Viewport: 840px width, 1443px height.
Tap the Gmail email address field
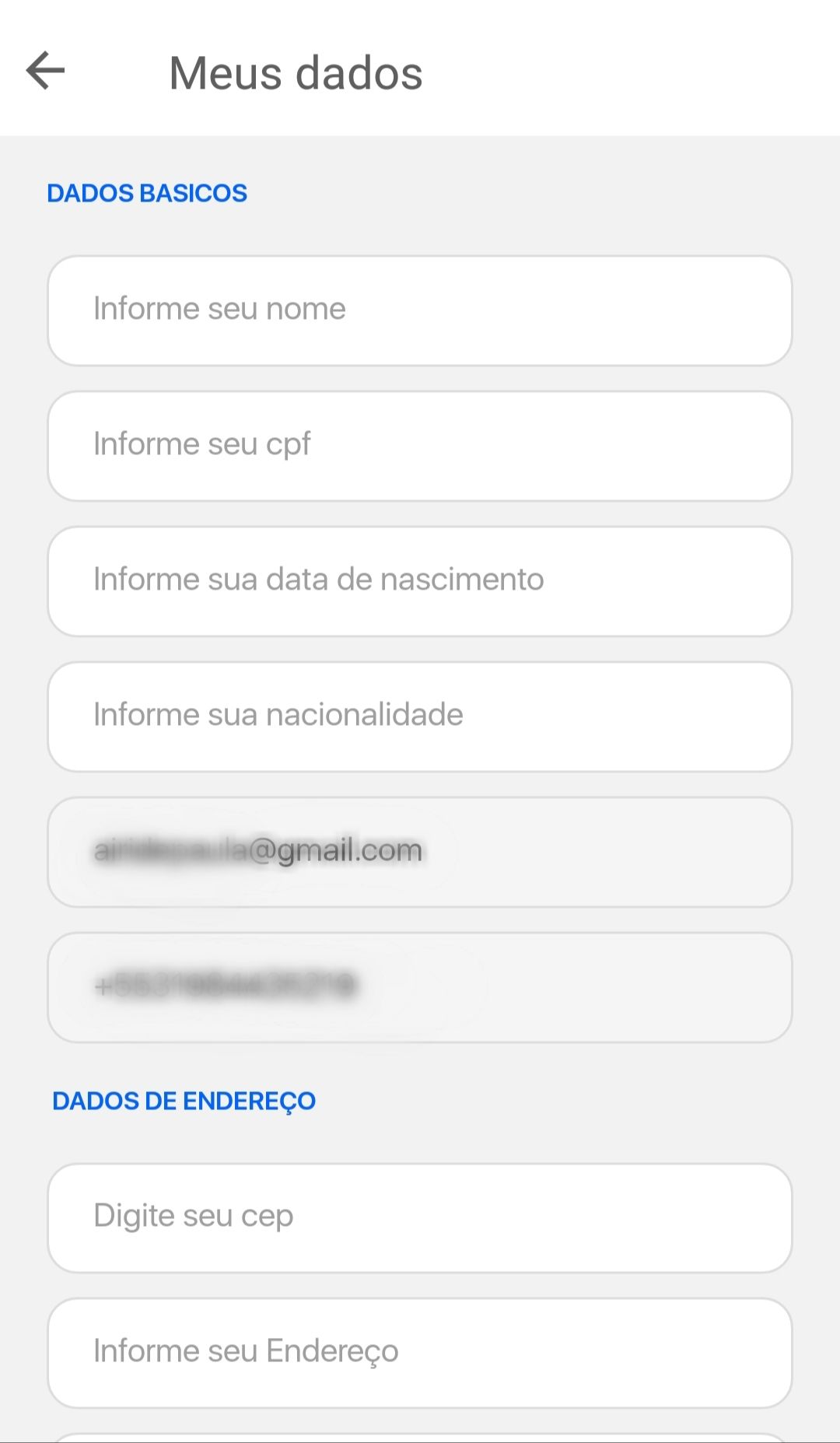pyautogui.click(x=420, y=852)
